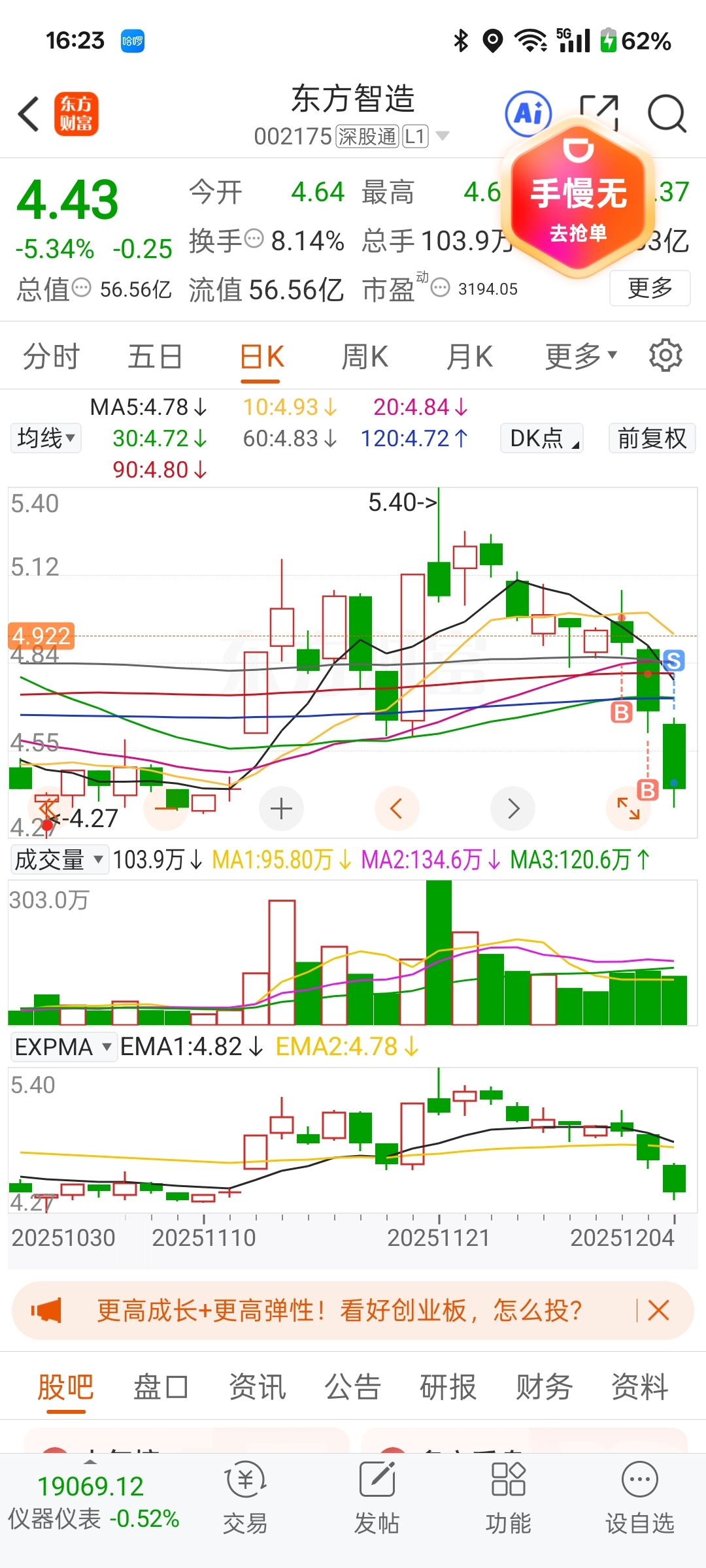Screen dimensions: 706x1568
Task: Zoom in chart with plus button
Action: coord(281,809)
